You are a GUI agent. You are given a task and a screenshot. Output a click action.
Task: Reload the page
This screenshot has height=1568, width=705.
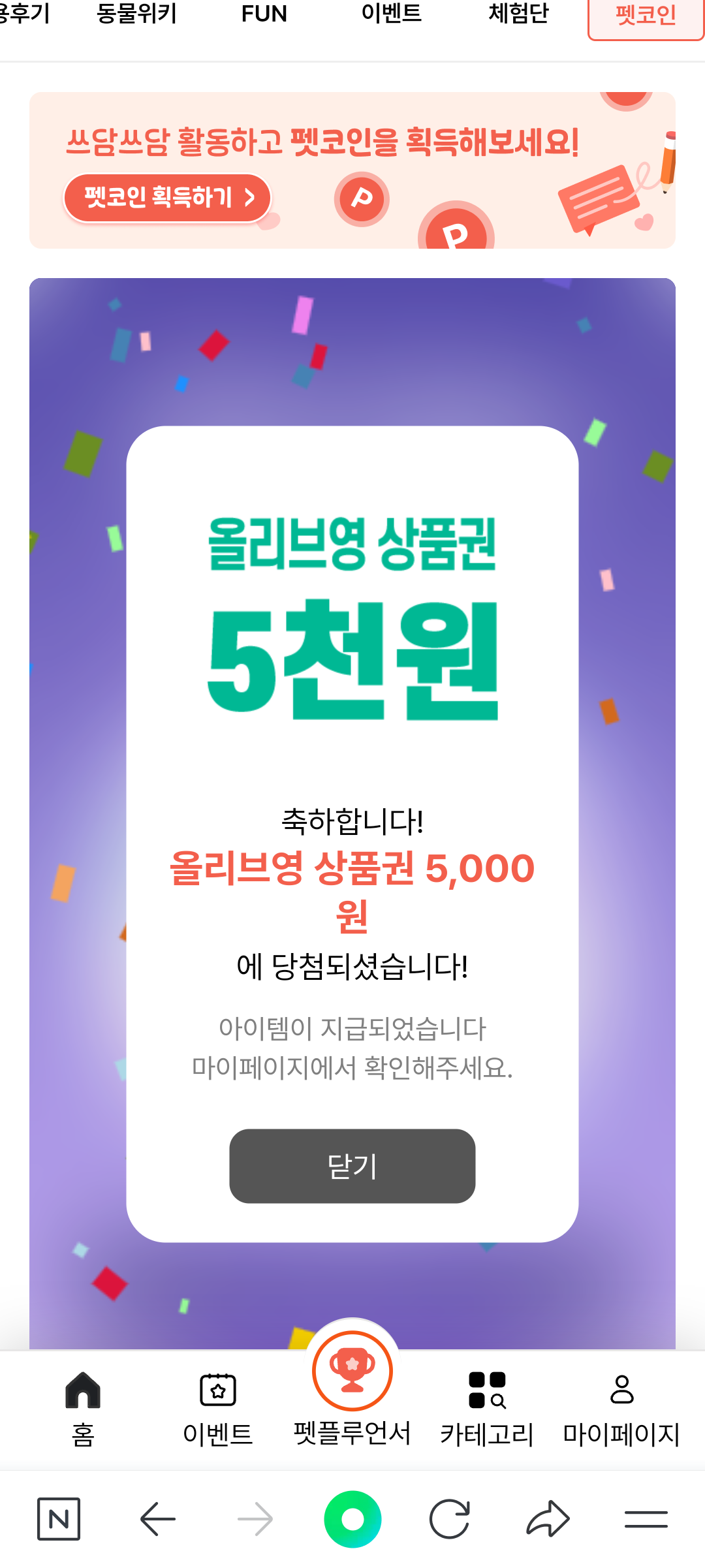tap(450, 1519)
